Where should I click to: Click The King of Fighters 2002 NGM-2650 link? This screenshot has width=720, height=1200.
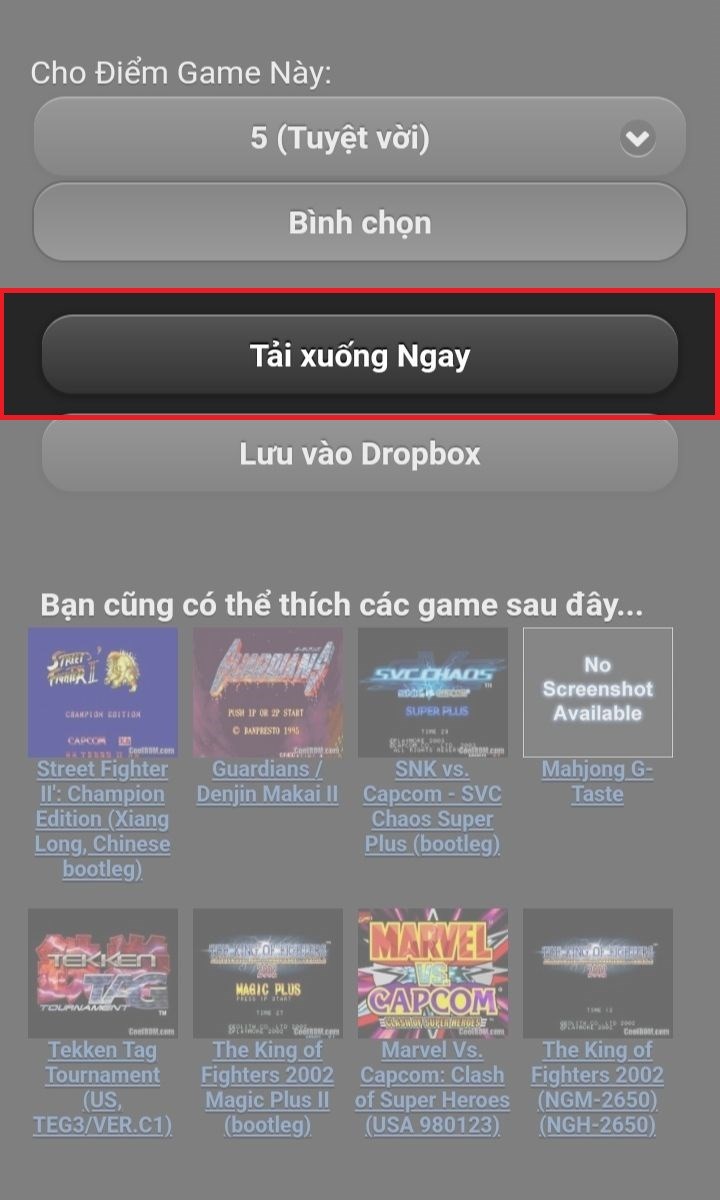click(597, 1088)
